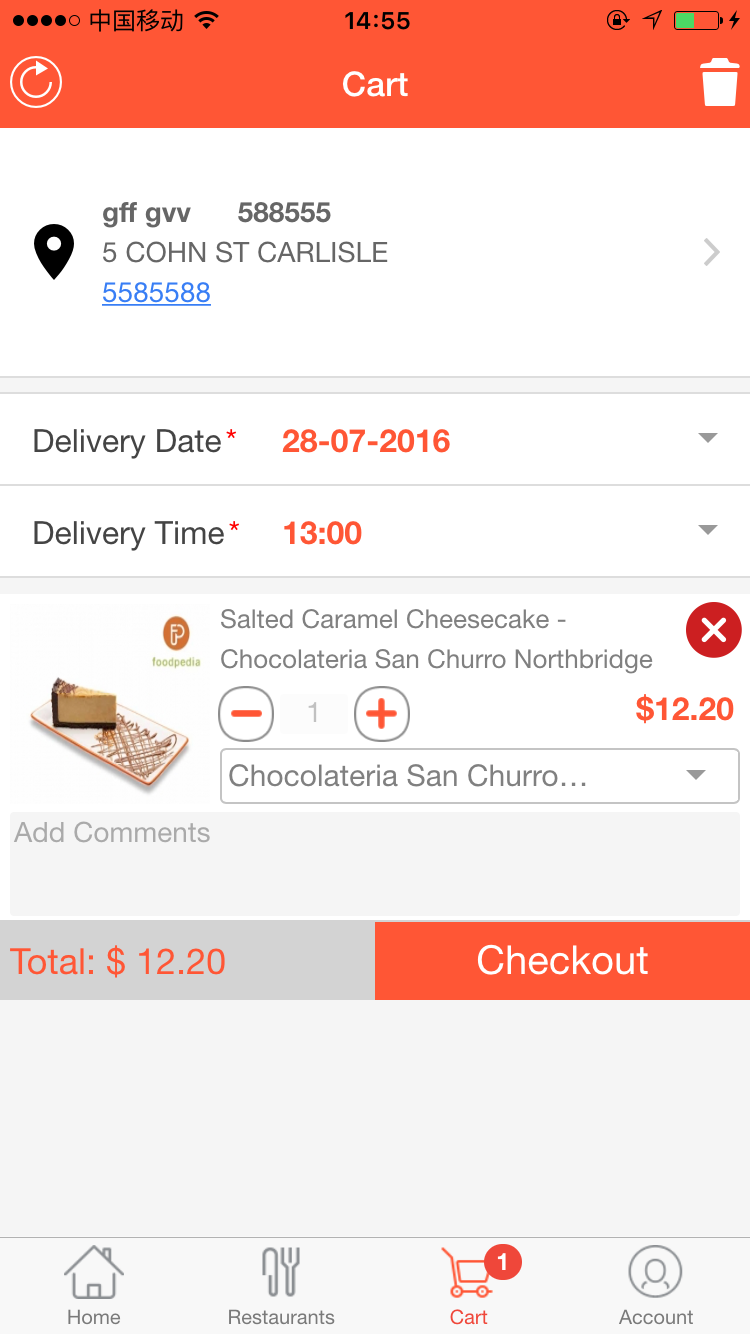Open the Chocolateria San Churro dropdown
This screenshot has height=1334, width=750.
479,776
